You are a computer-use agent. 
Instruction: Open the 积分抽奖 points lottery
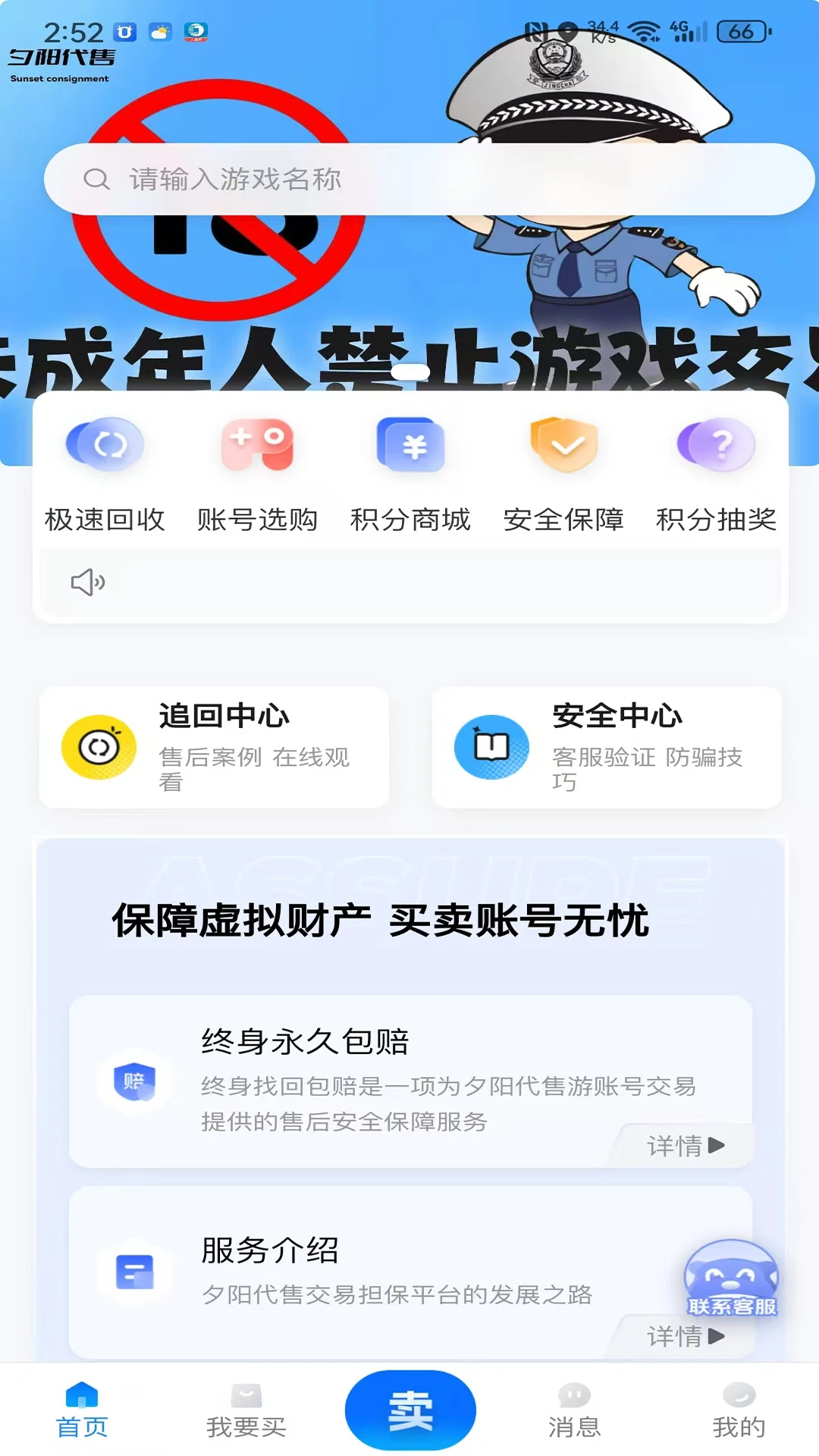coord(716,470)
